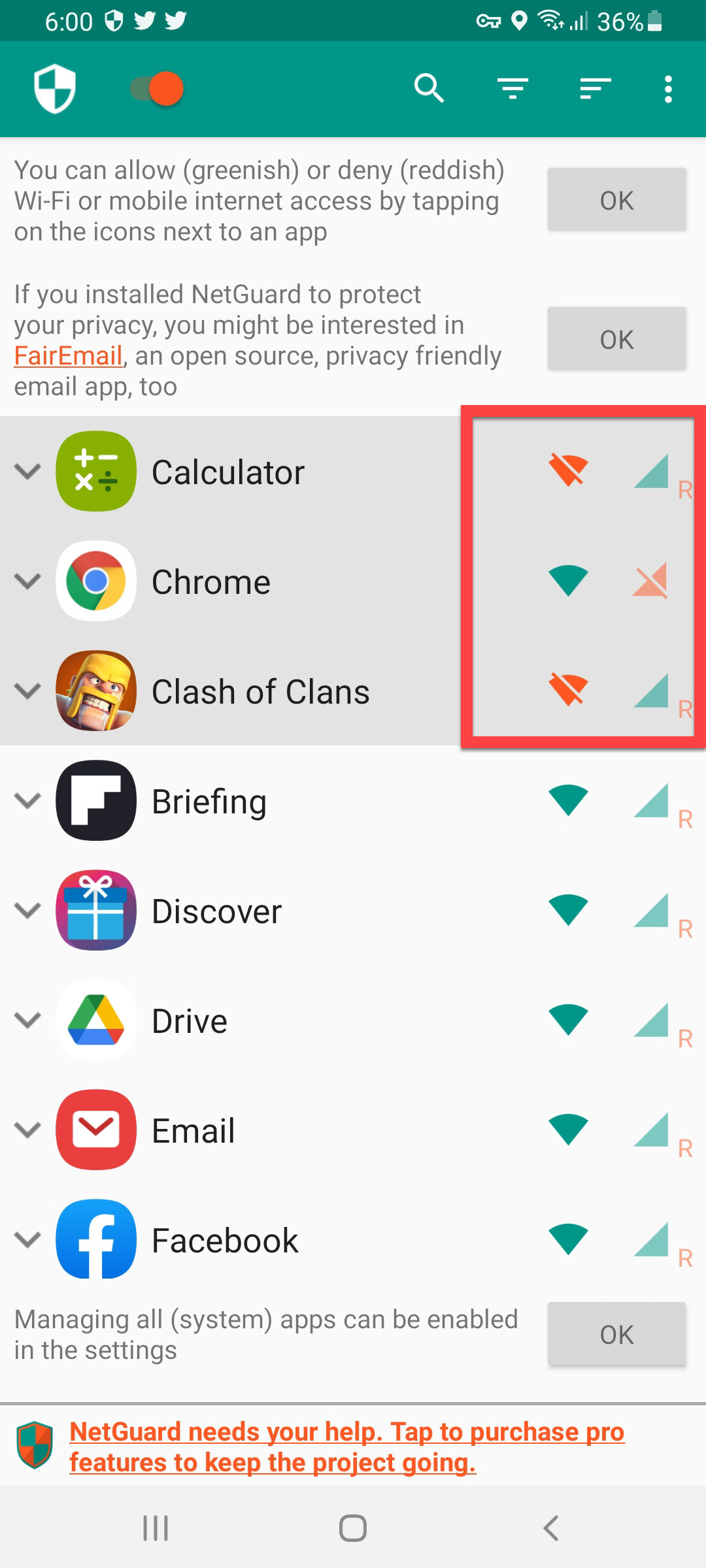The width and height of the screenshot is (706, 1568).
Task: Open the FairEmail link
Action: click(69, 356)
